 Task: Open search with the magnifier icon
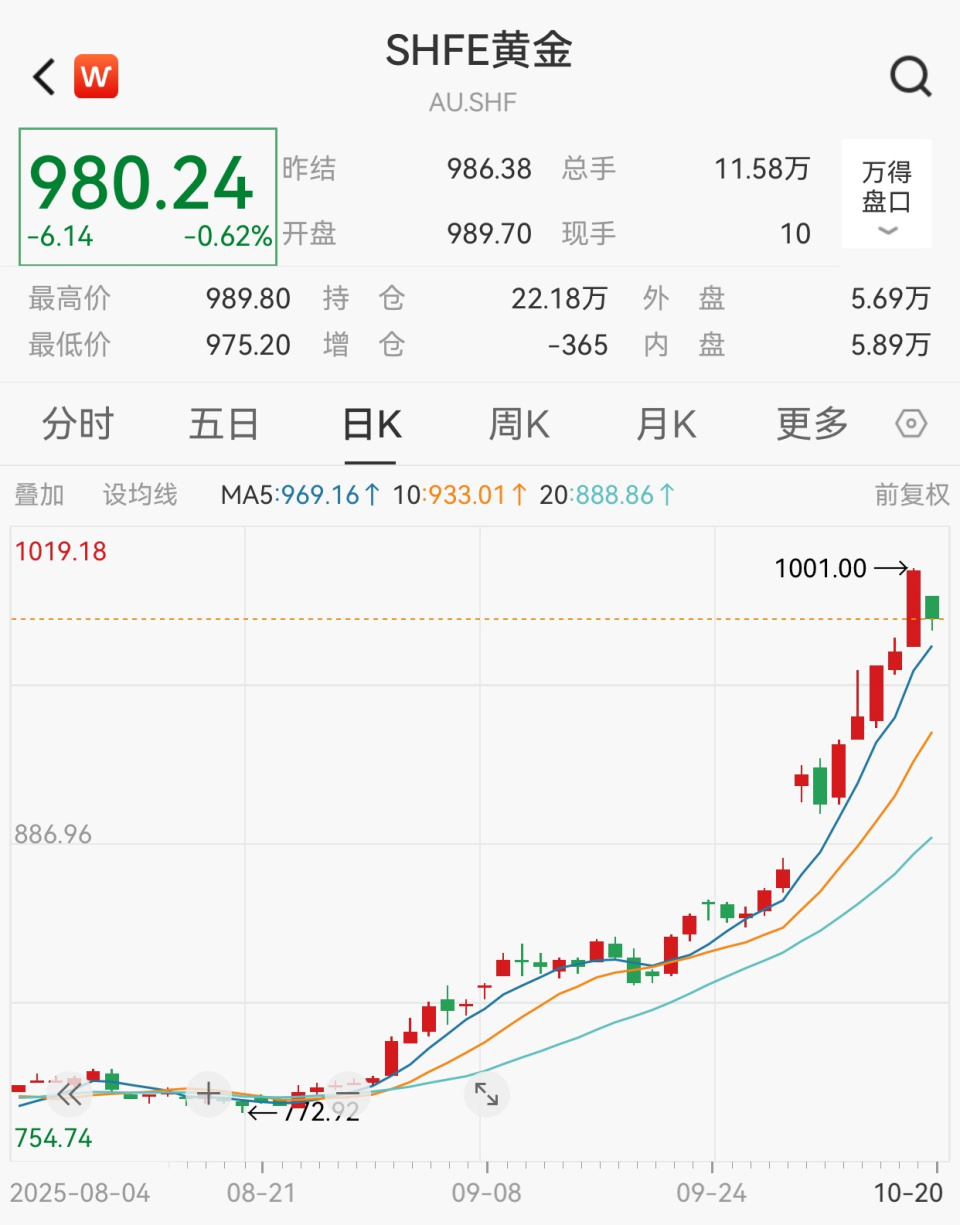[x=908, y=75]
